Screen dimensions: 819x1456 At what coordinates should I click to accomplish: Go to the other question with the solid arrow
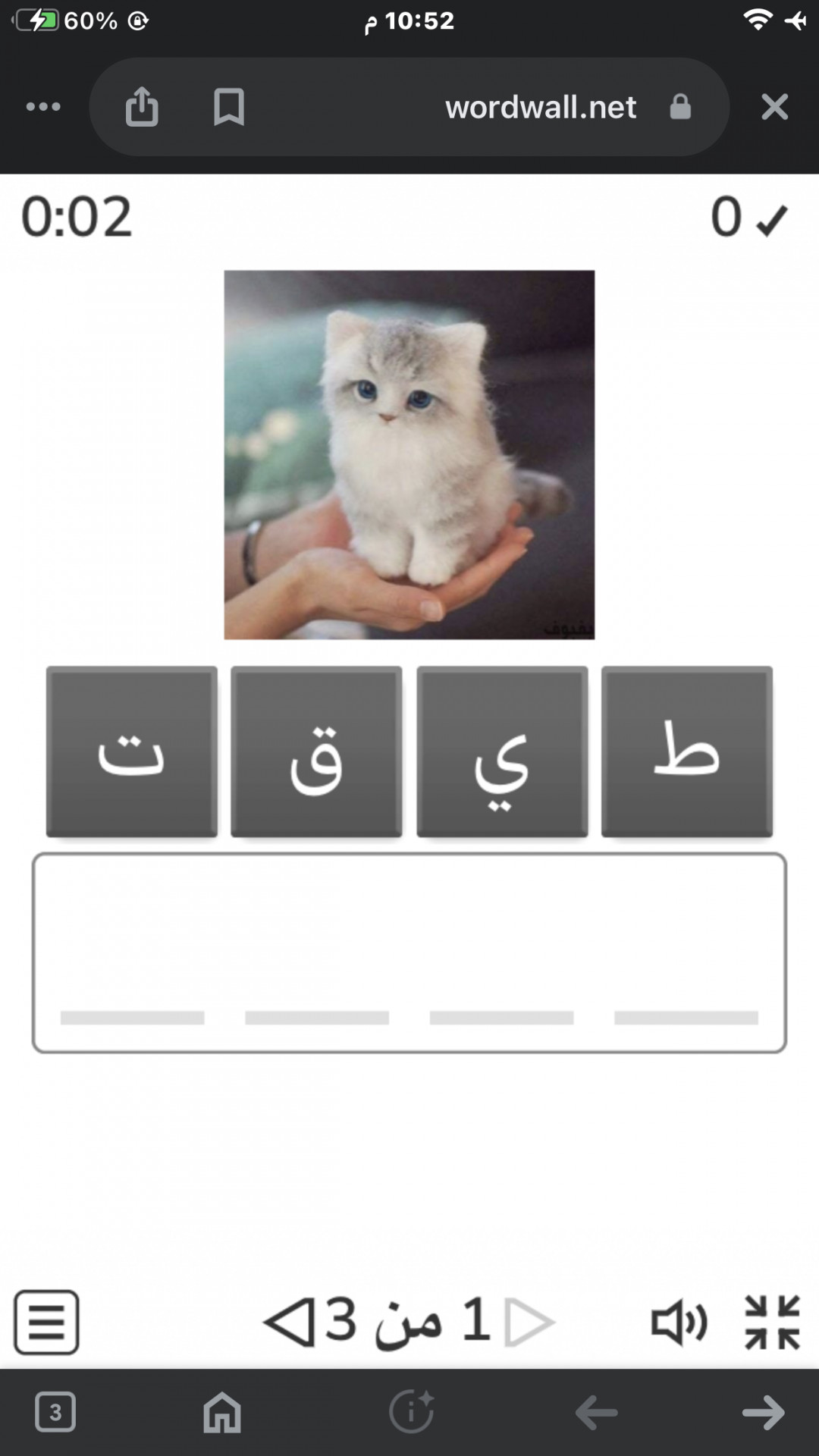[x=289, y=1322]
